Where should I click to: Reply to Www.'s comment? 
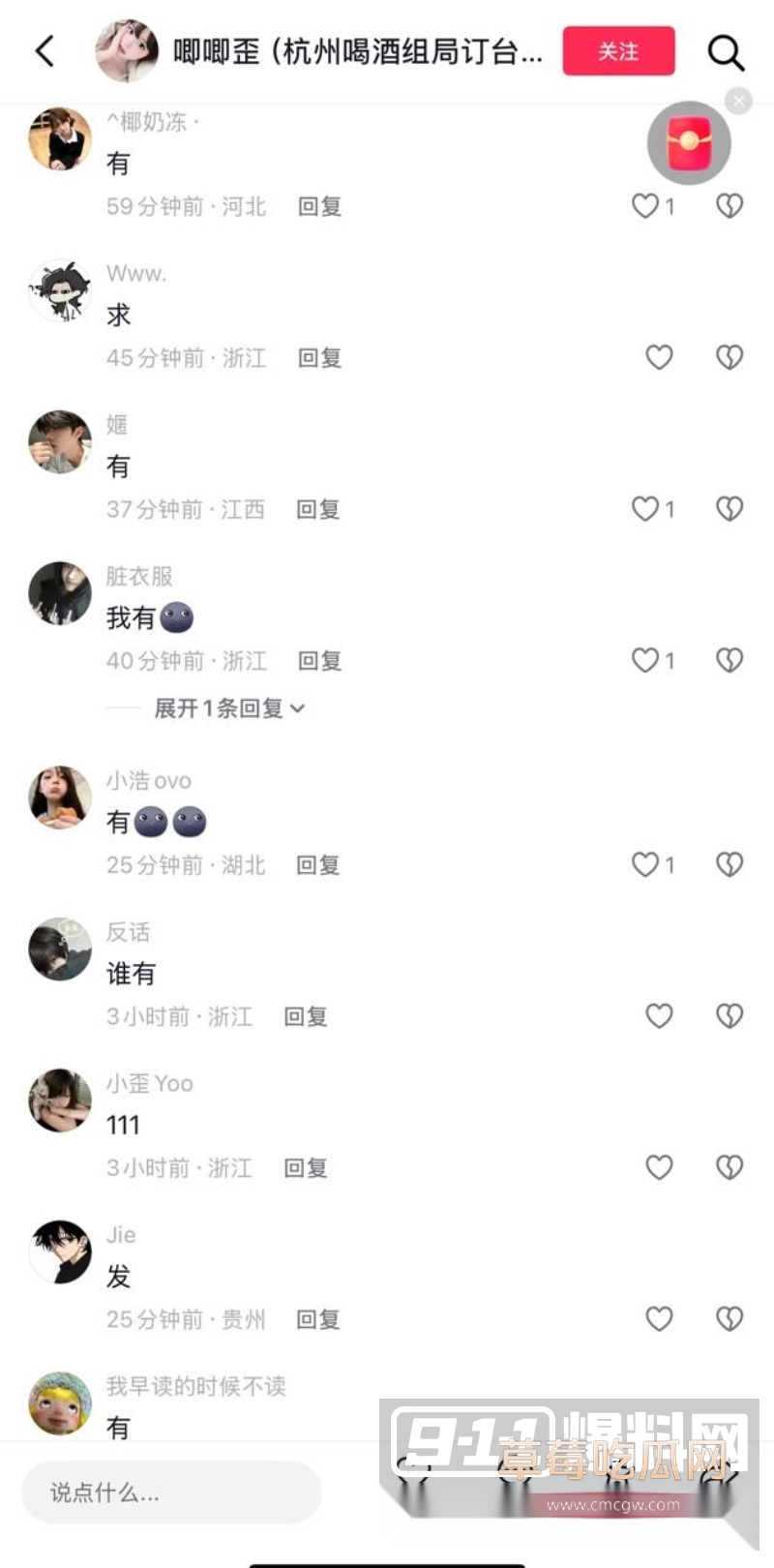319,358
